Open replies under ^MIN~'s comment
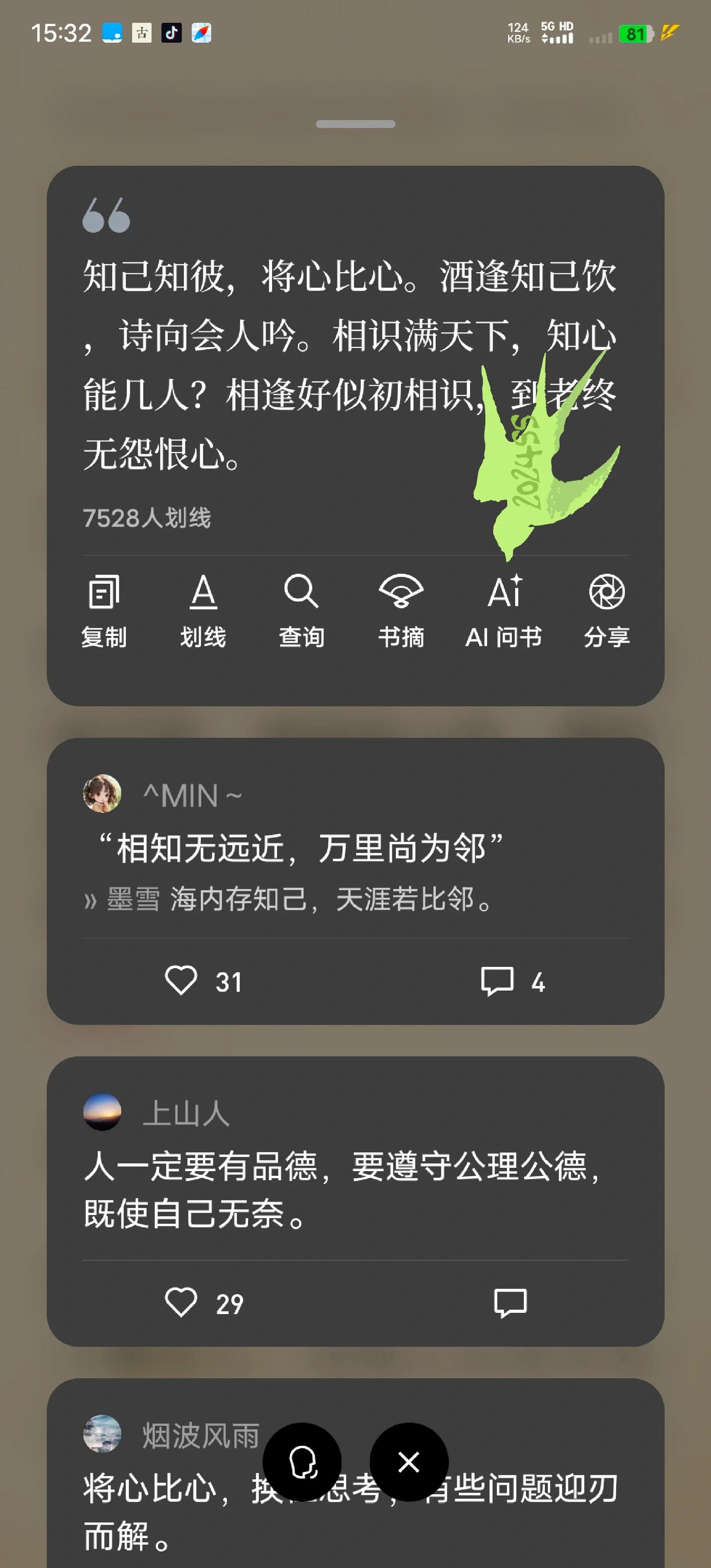 click(497, 980)
